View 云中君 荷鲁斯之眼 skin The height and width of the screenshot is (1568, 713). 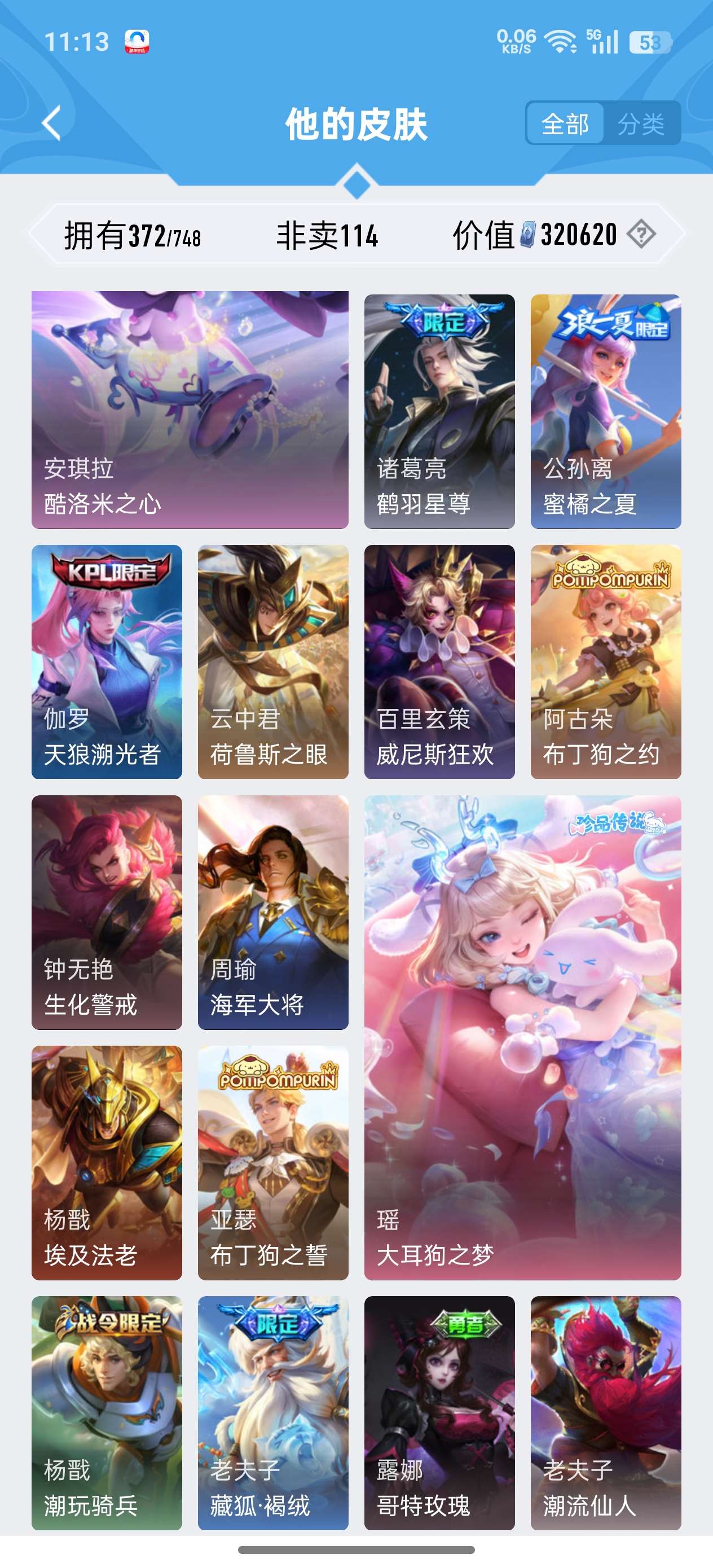coord(273,662)
